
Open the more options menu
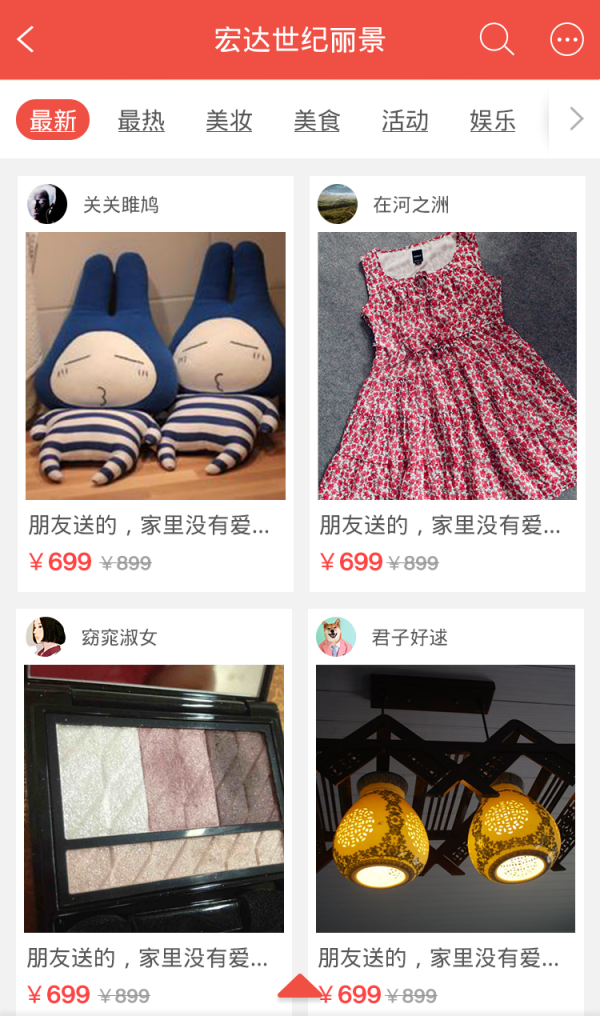tap(567, 40)
